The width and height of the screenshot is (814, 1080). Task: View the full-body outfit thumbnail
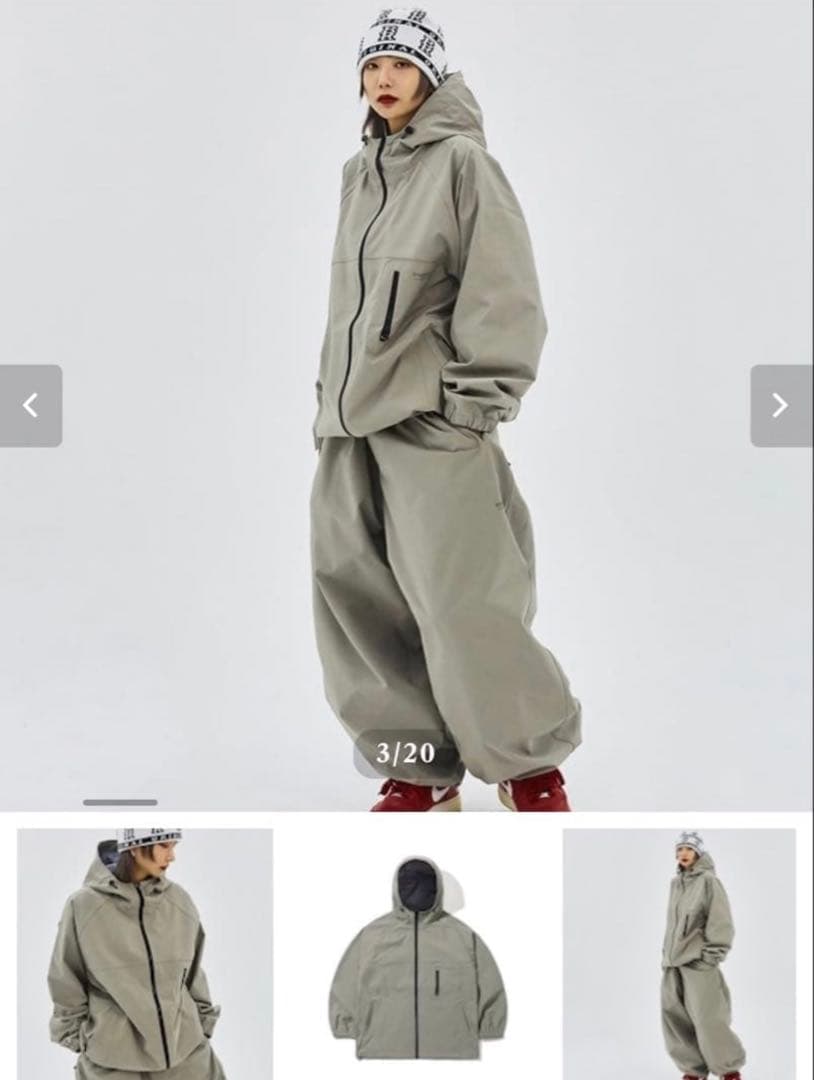(679, 952)
